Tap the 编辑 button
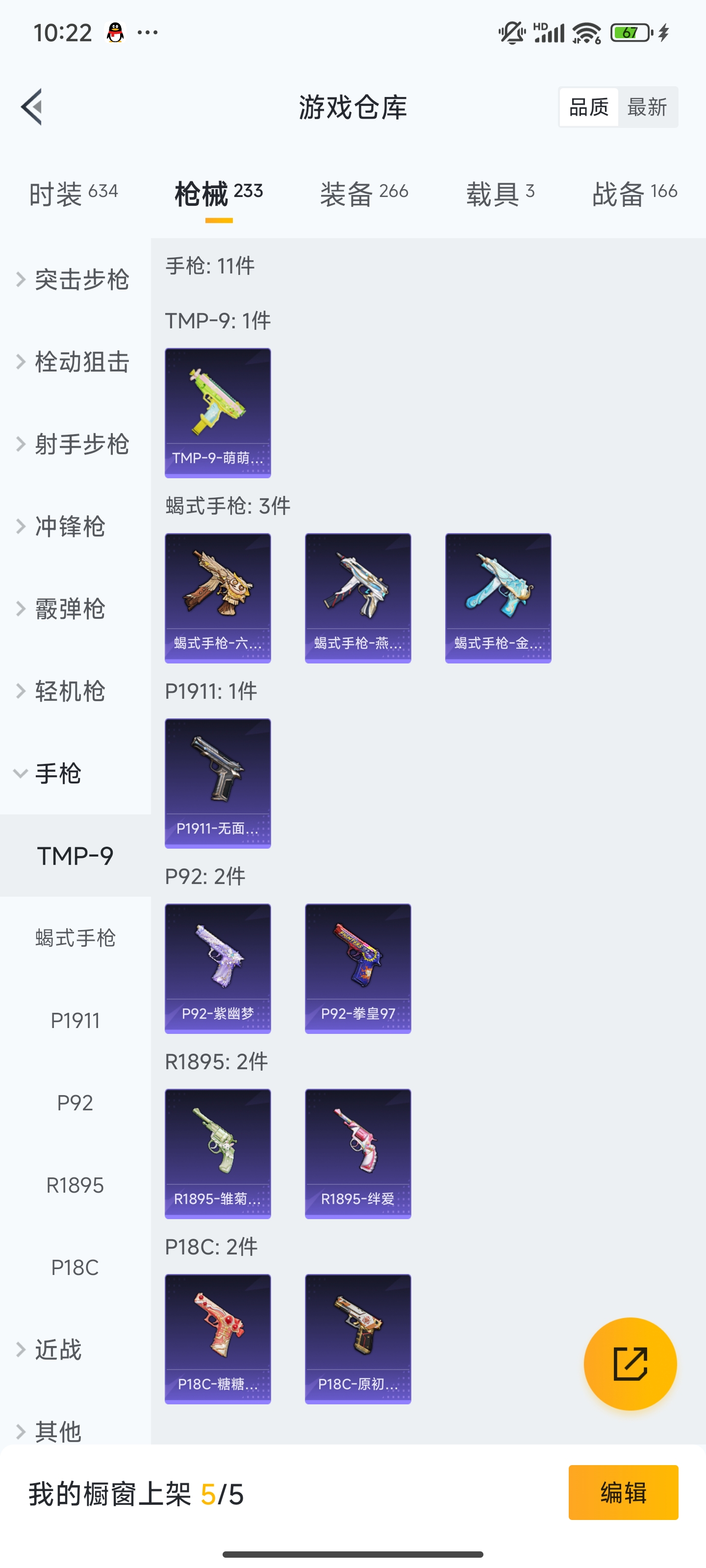The height and width of the screenshot is (1568, 706). (623, 1493)
